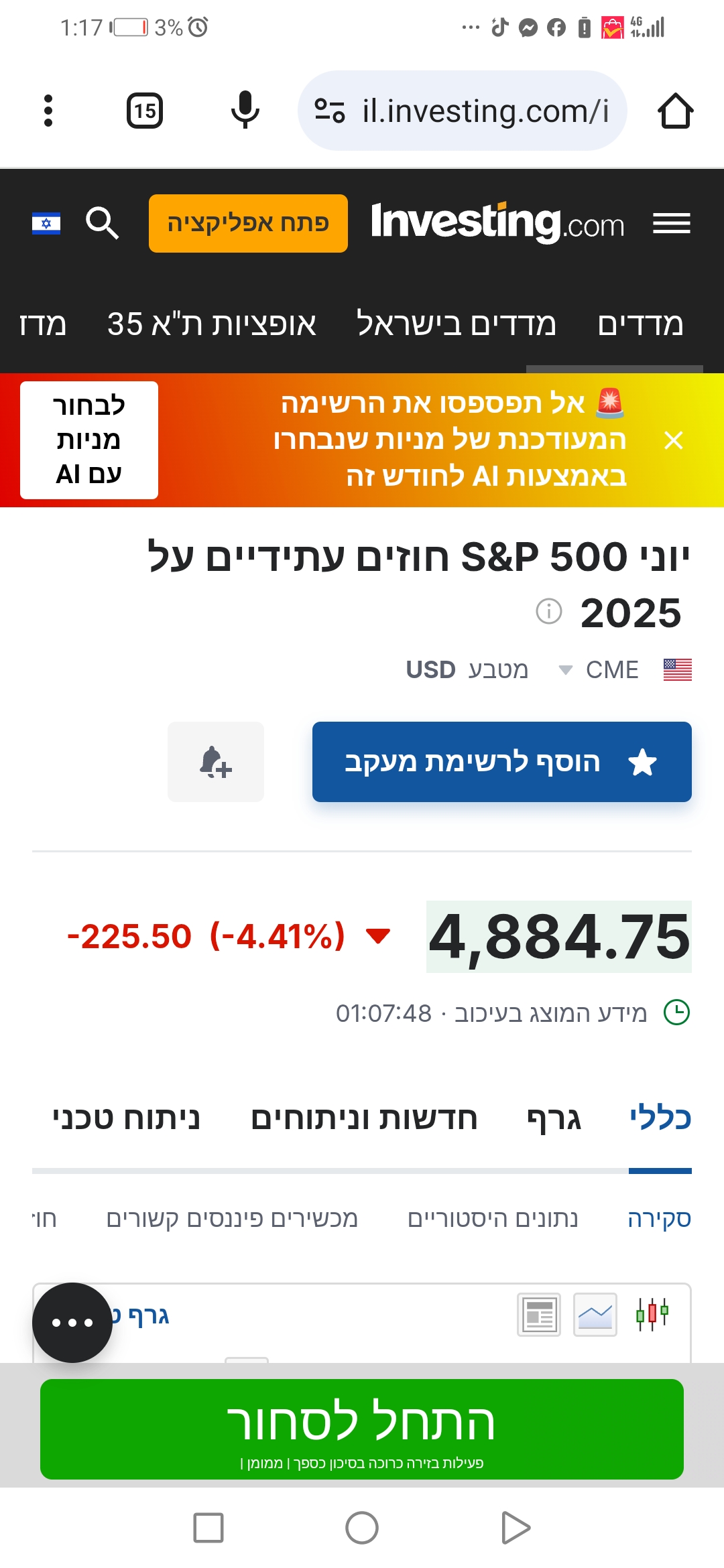Switch to the גרף tab
This screenshot has width=724, height=1568.
pyautogui.click(x=554, y=1118)
